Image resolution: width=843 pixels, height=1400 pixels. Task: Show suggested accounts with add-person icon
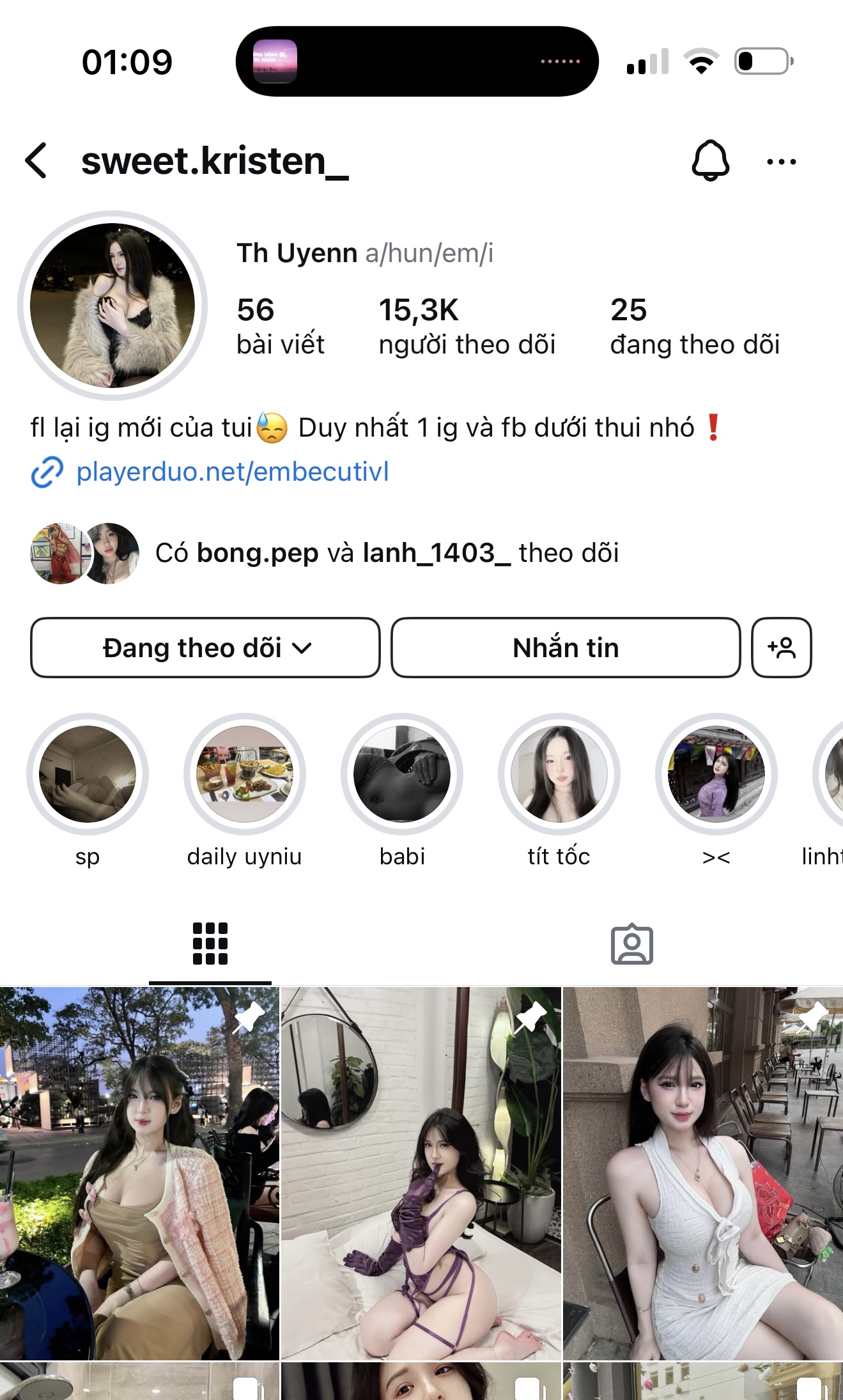click(x=781, y=648)
